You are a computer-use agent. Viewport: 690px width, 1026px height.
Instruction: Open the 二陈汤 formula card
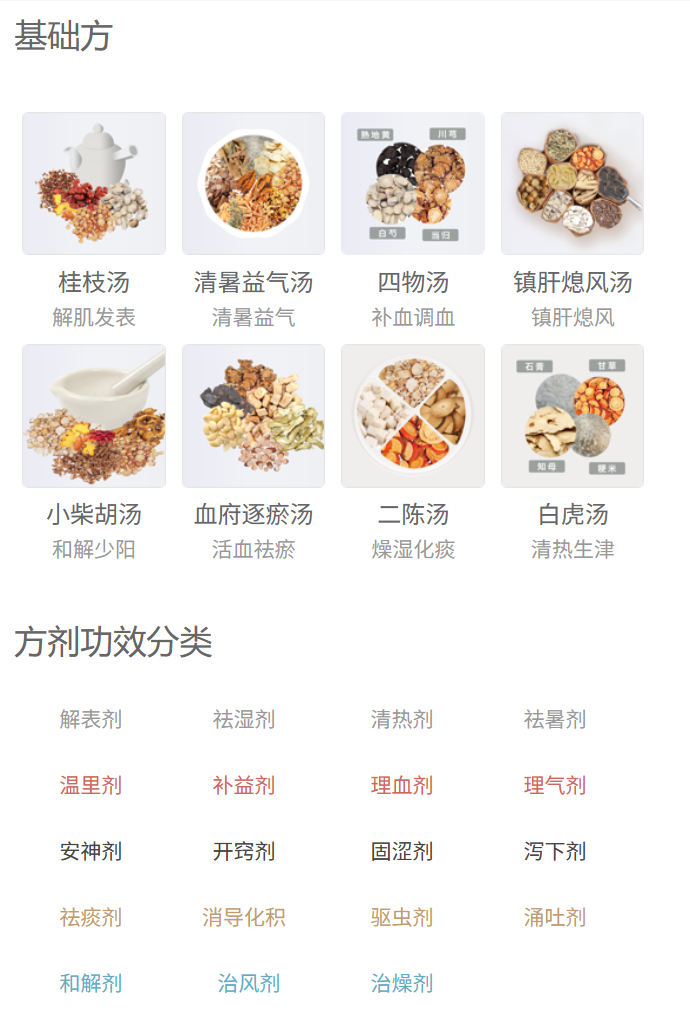point(413,416)
